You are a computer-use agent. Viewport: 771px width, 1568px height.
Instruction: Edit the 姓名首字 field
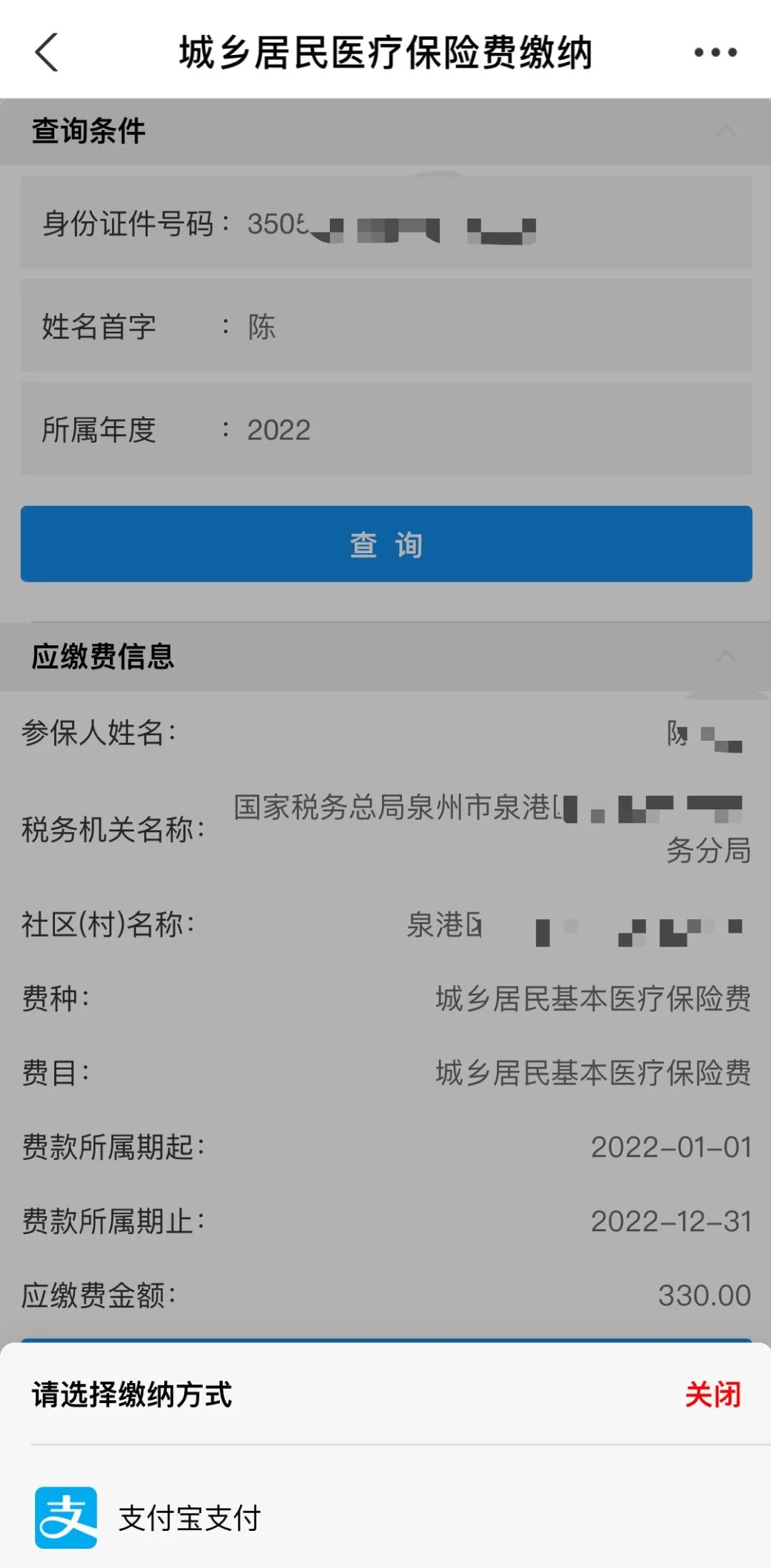coord(386,326)
